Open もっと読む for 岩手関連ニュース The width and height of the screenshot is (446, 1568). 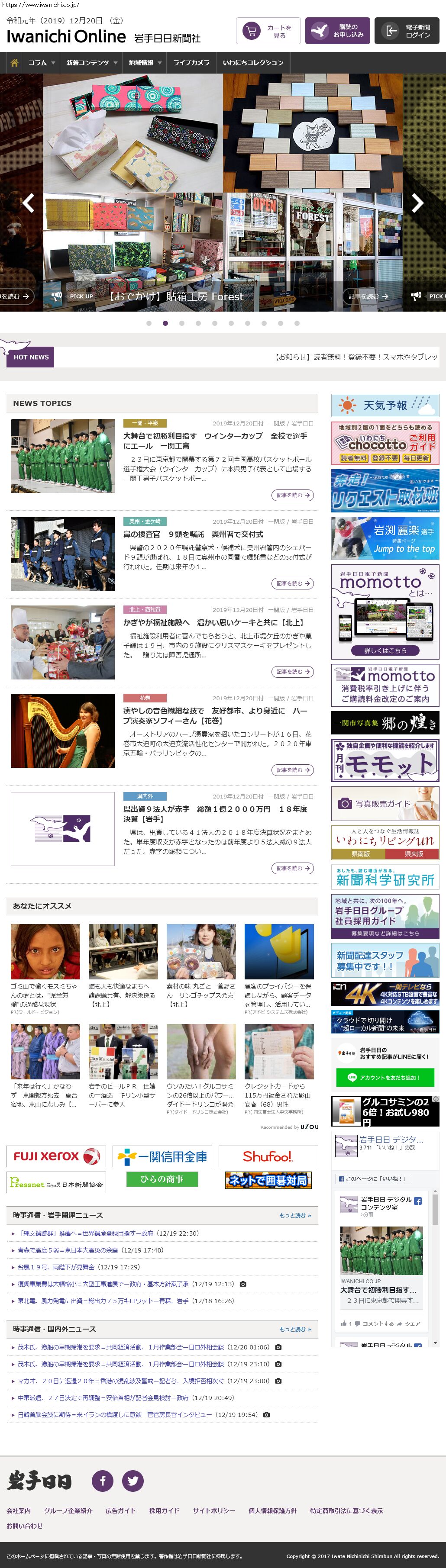(295, 1215)
